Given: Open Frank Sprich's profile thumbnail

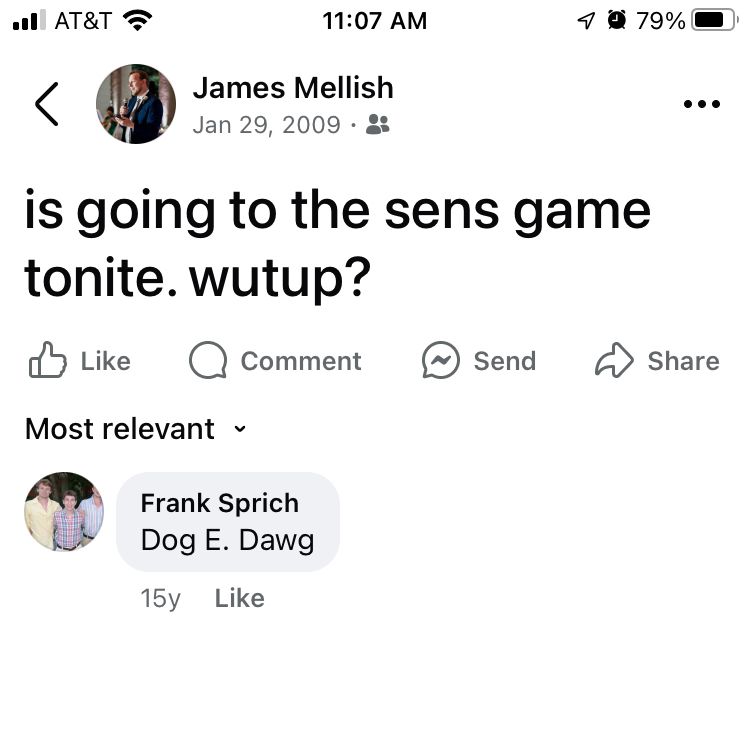Looking at the screenshot, I should tap(64, 511).
